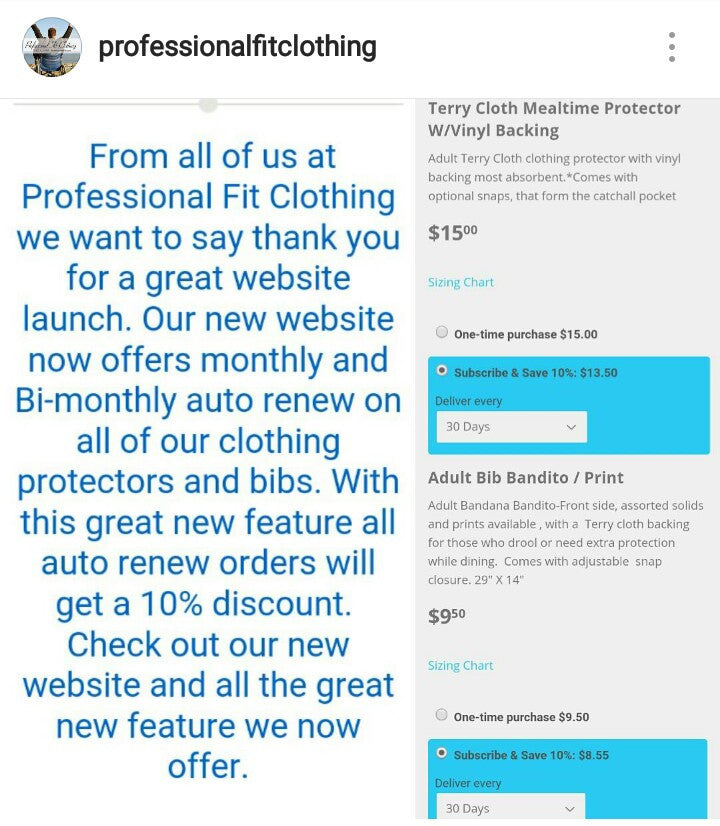This screenshot has height=826, width=720.
Task: Open the Sizing Chart for Adult Bib Bandito
Action: 460,665
